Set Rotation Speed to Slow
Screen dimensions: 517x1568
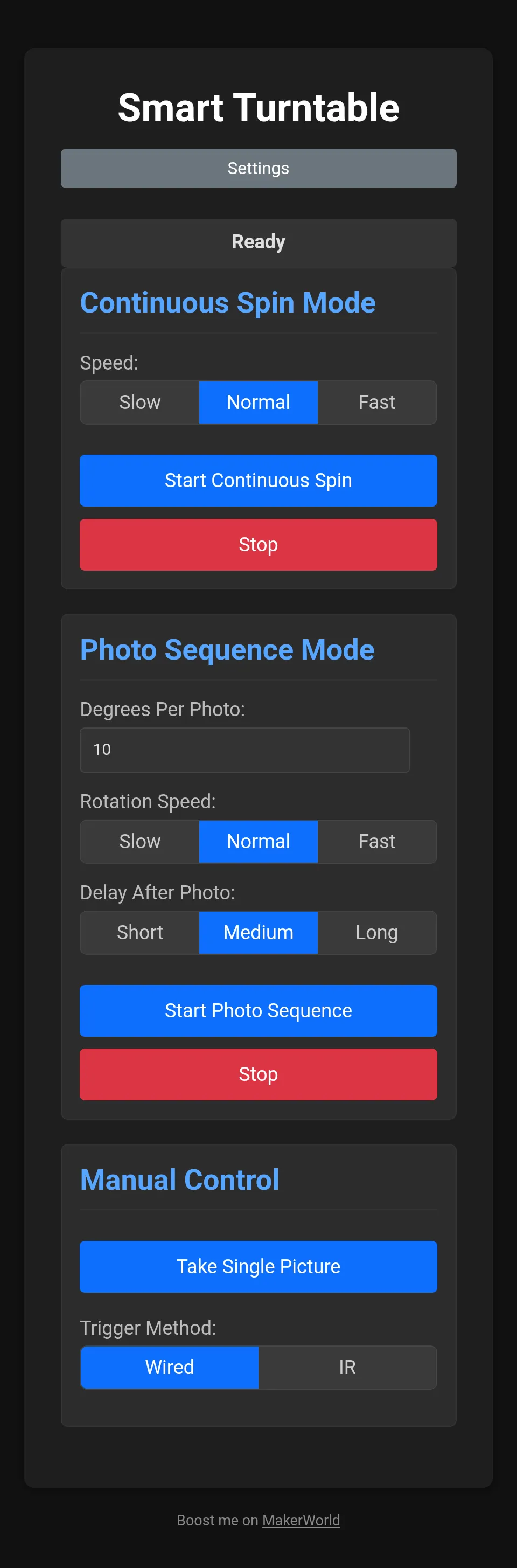coord(140,841)
